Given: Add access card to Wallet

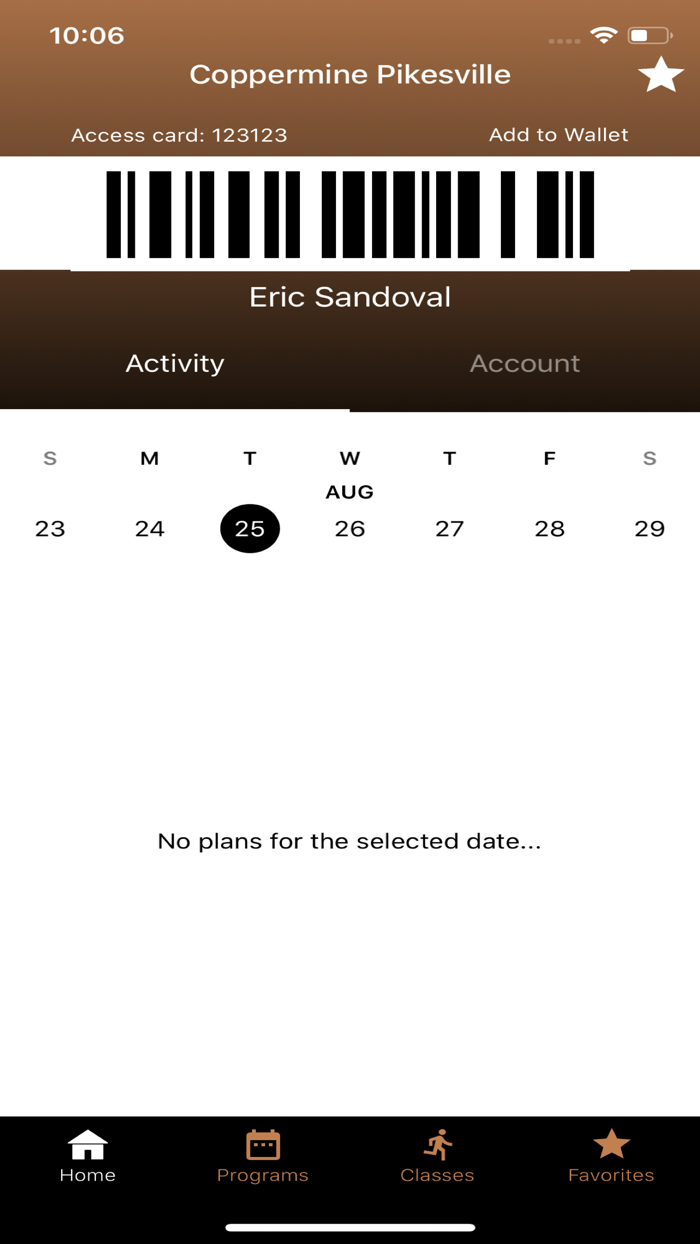Looking at the screenshot, I should pos(558,135).
